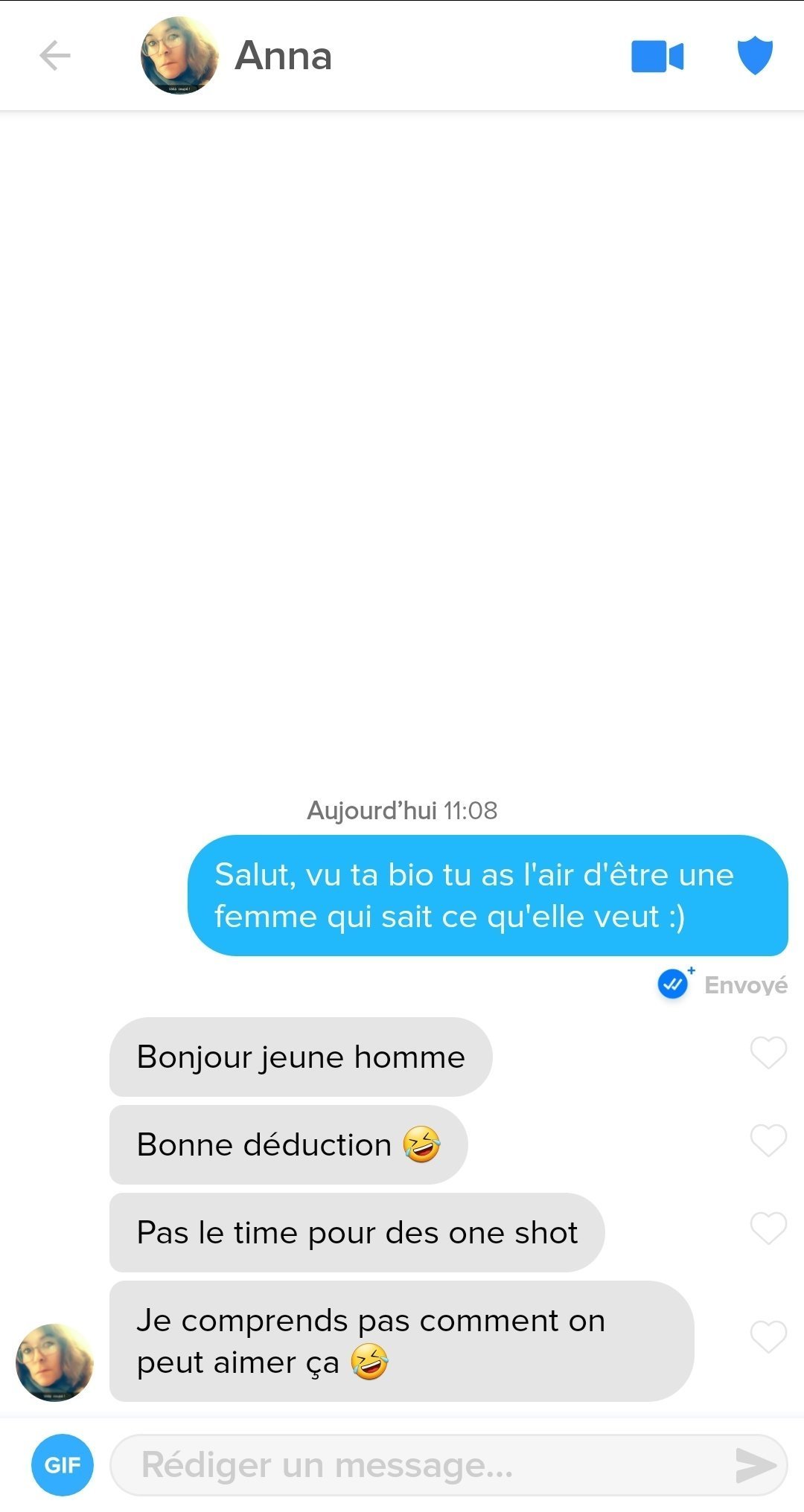Viewport: 804px width, 1512px height.
Task: Start a video call with Anna
Action: [657, 57]
